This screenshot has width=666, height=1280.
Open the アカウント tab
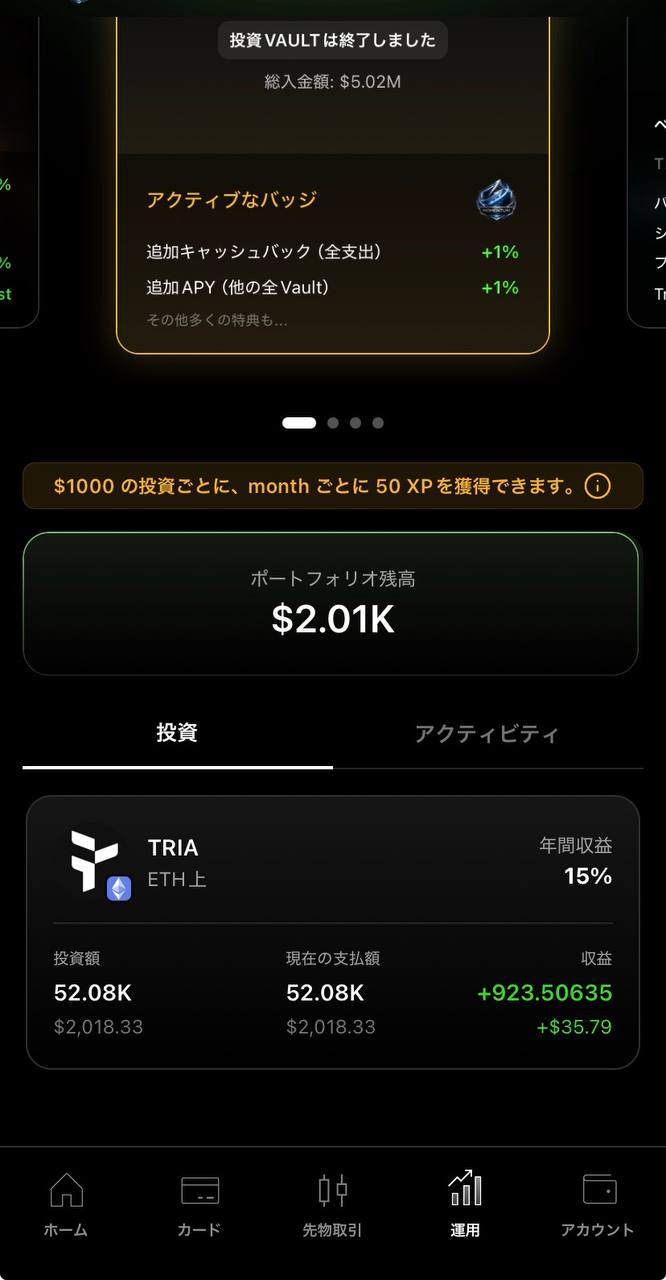[x=598, y=1205]
